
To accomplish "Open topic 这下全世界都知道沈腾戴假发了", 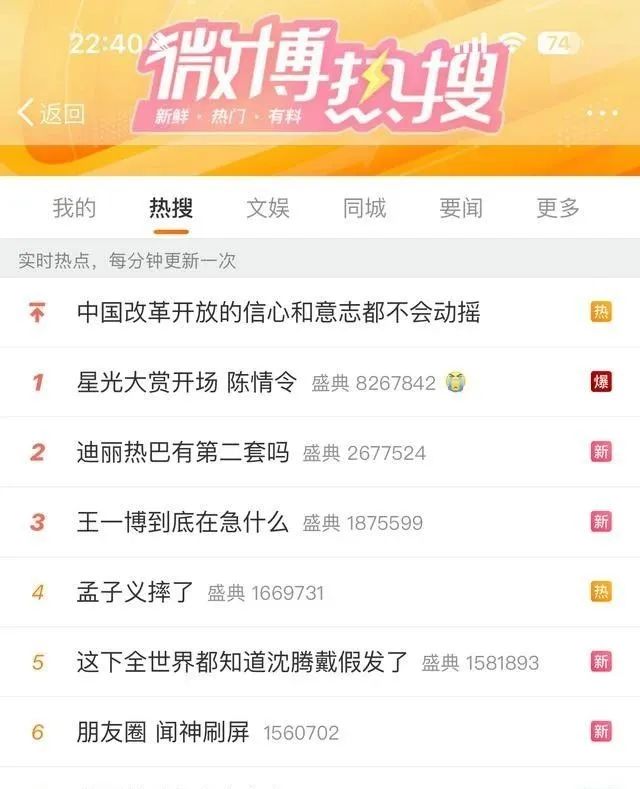I will [243, 662].
